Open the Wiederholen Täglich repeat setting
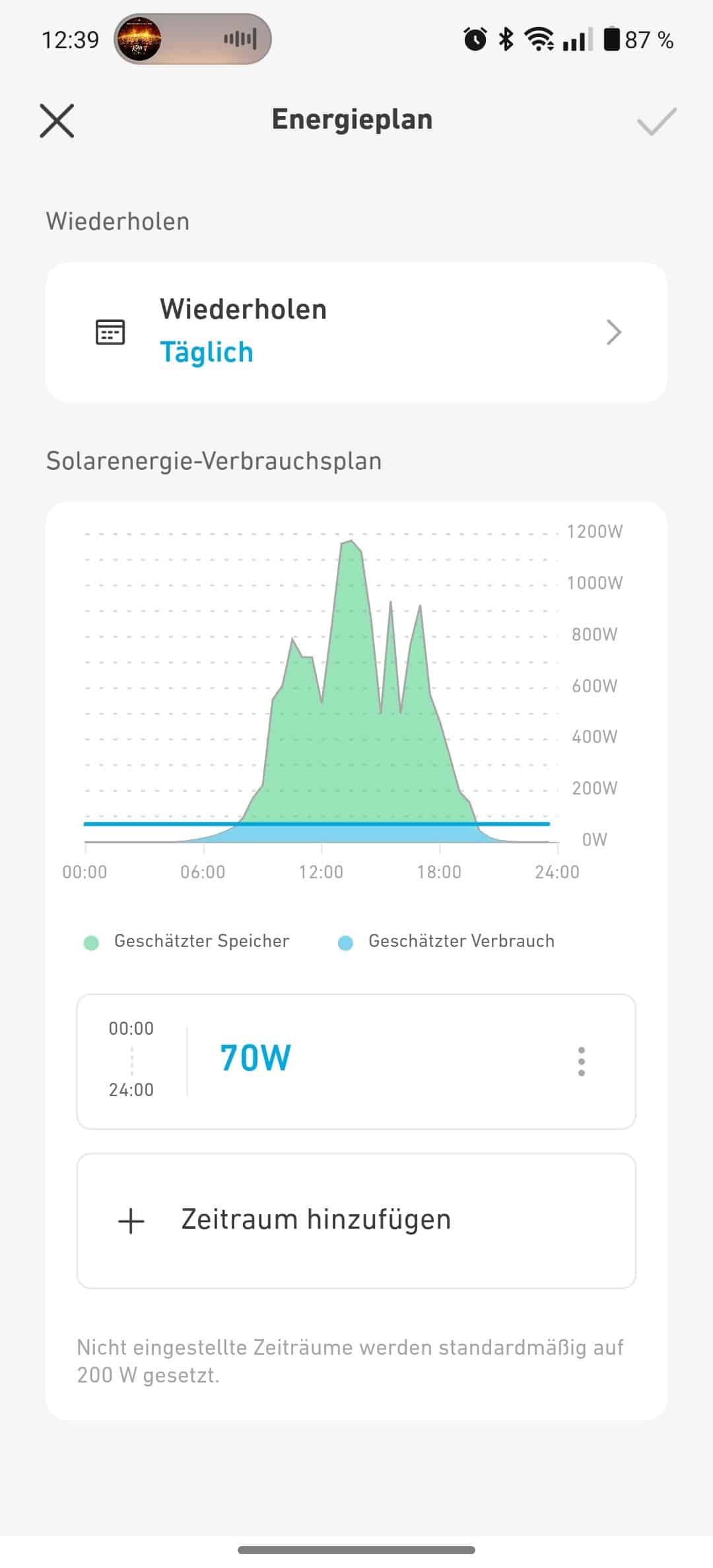 (x=356, y=332)
